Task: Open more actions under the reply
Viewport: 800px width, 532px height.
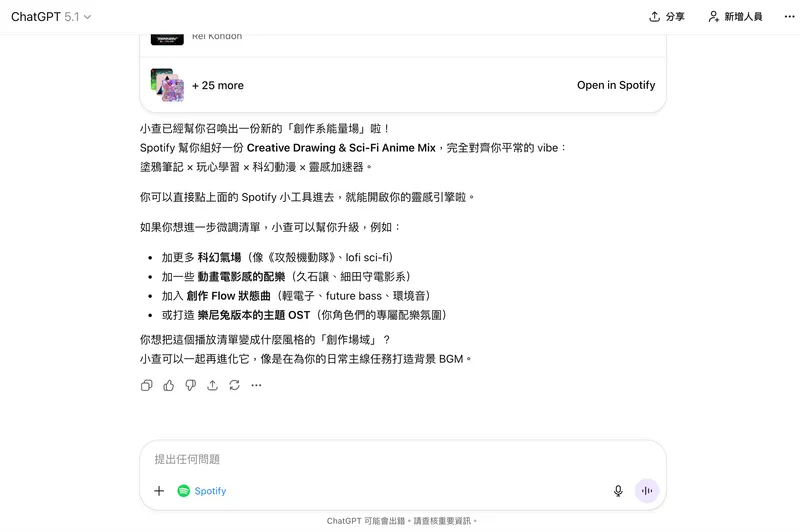Action: pos(256,385)
